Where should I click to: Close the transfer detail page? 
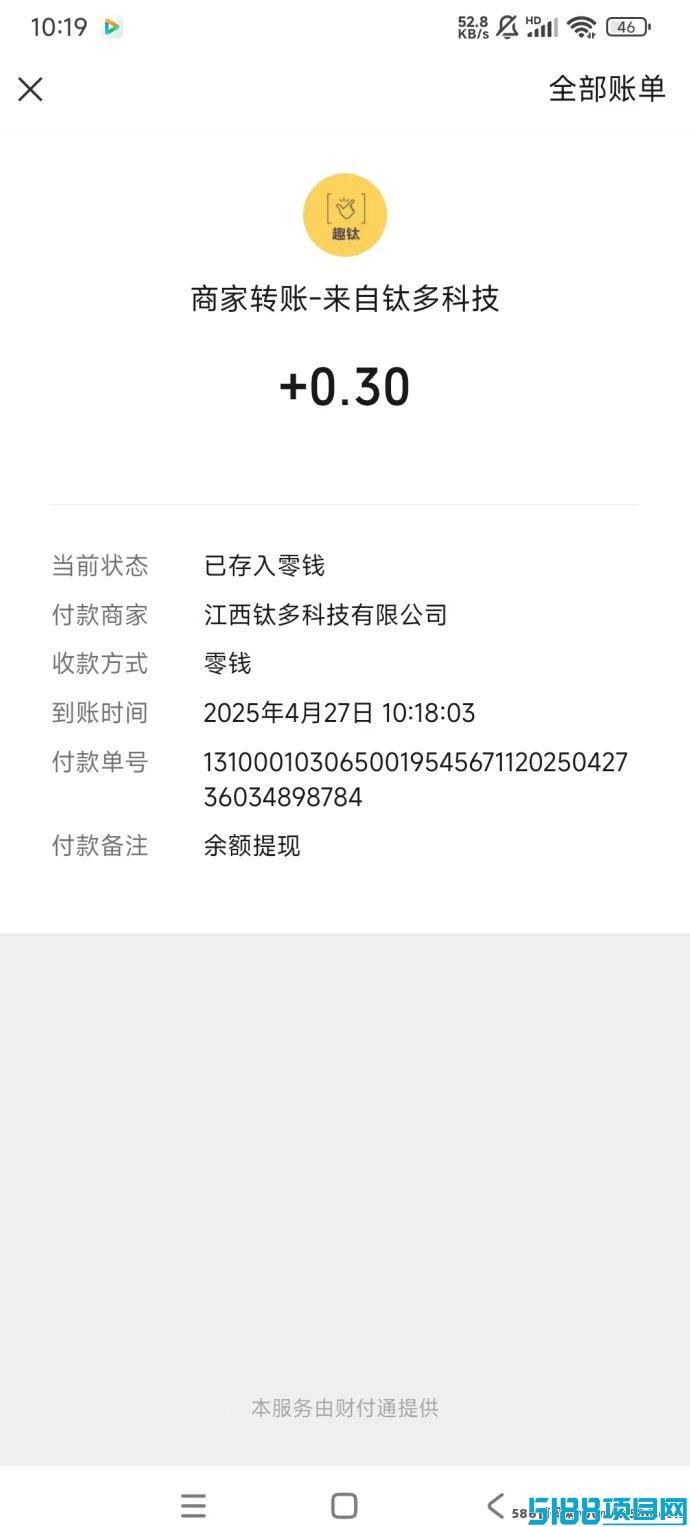tap(31, 89)
